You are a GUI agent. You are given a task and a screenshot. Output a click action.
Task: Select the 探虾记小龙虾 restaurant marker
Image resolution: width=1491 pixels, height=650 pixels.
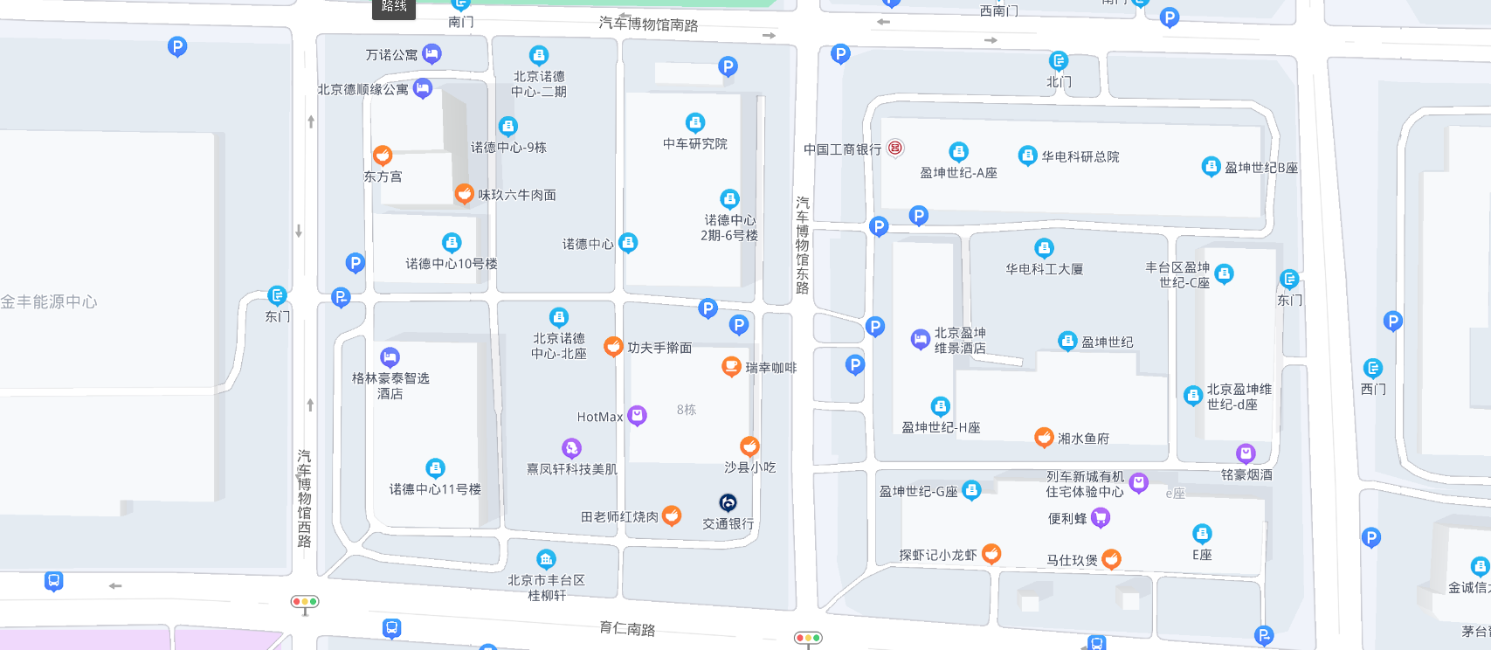[x=991, y=554]
